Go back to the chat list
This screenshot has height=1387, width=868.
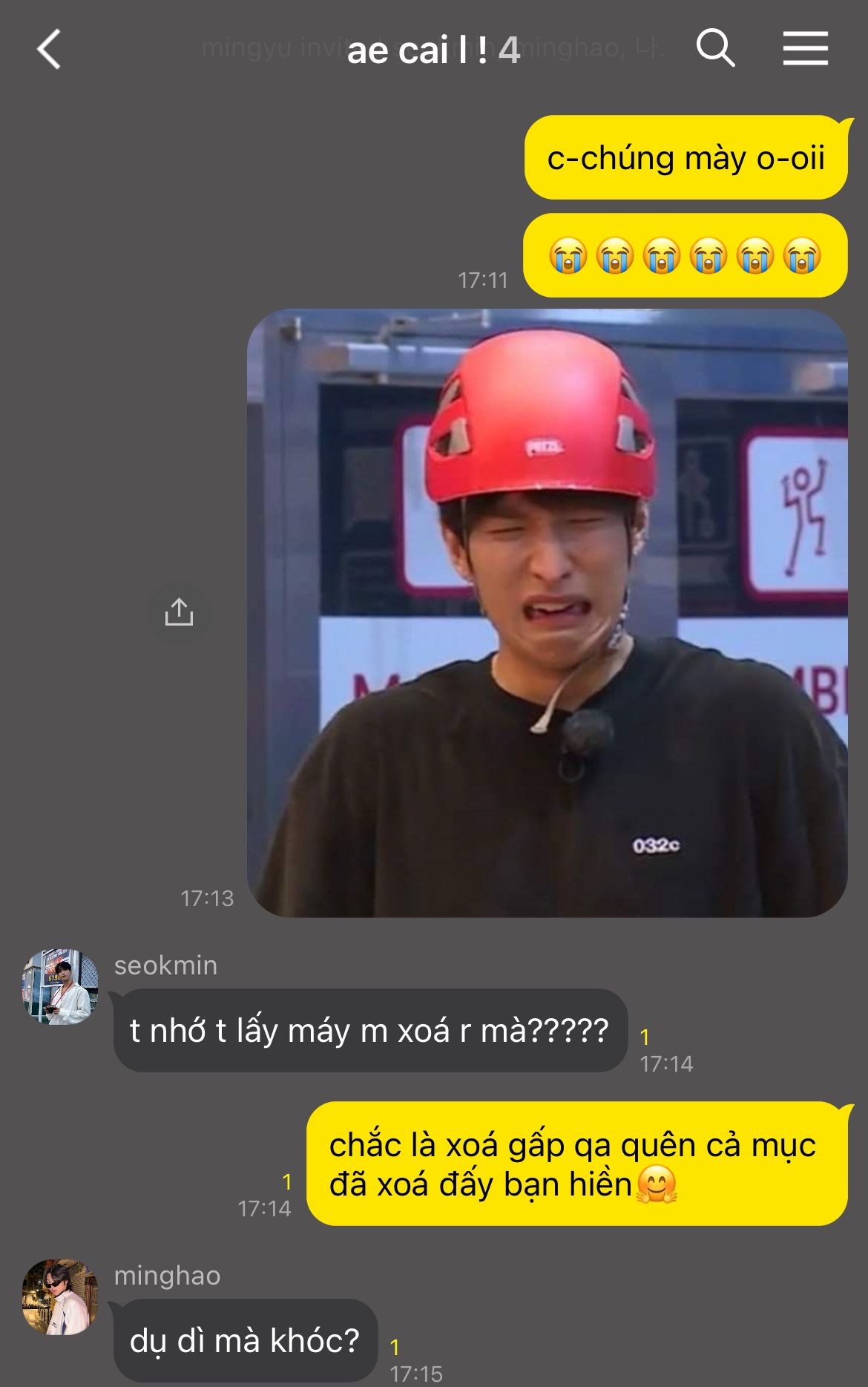[49, 50]
